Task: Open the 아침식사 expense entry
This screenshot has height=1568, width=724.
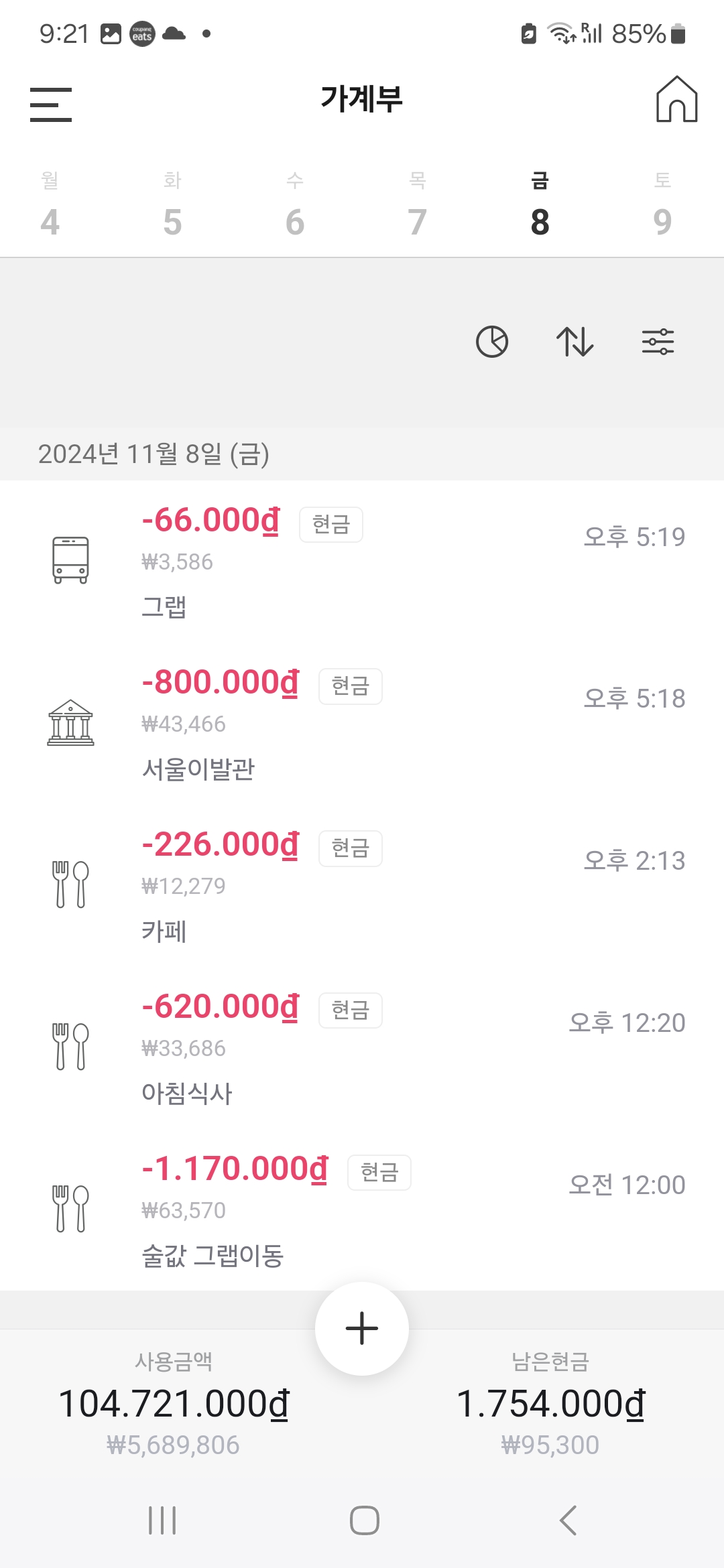Action: 362,1048
